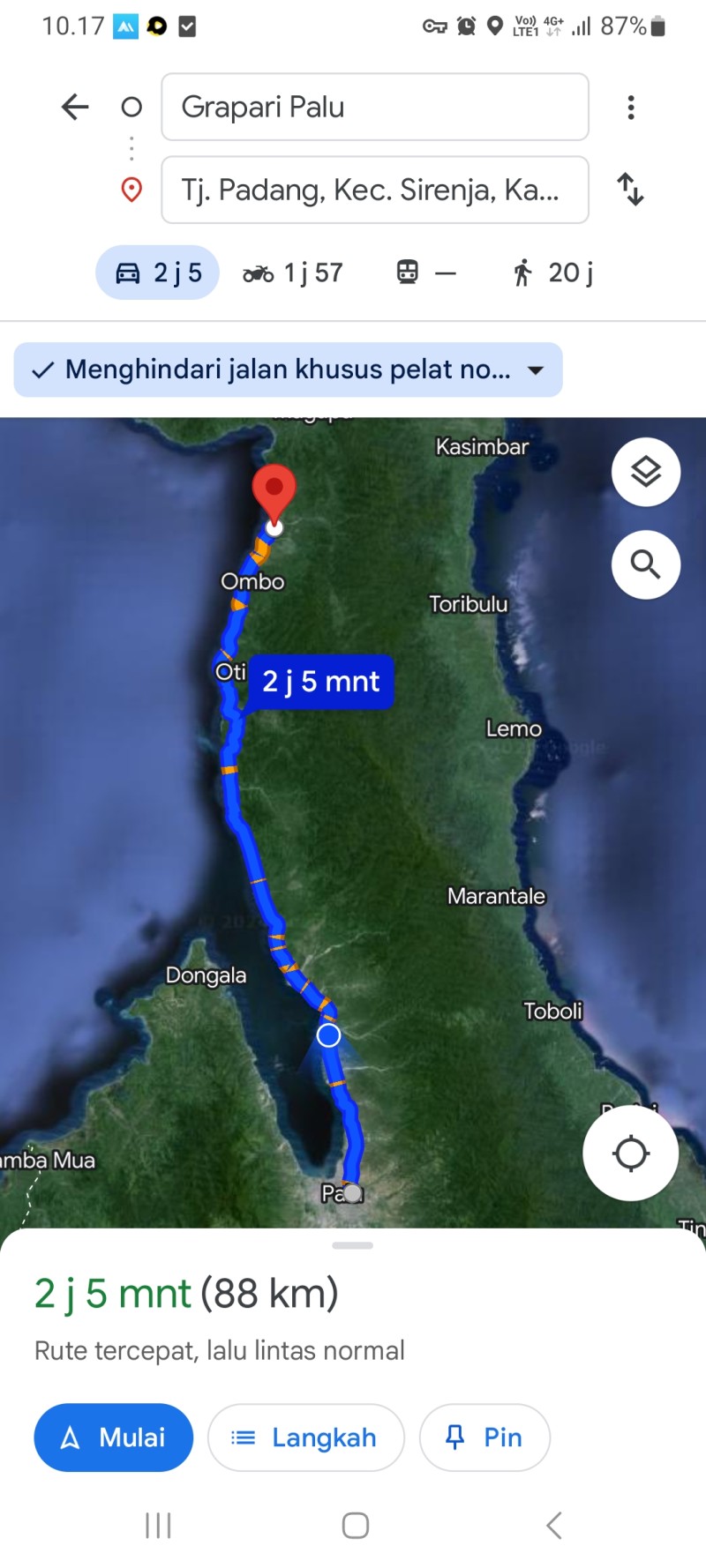Edit the destination Tj. Padang field

click(375, 190)
